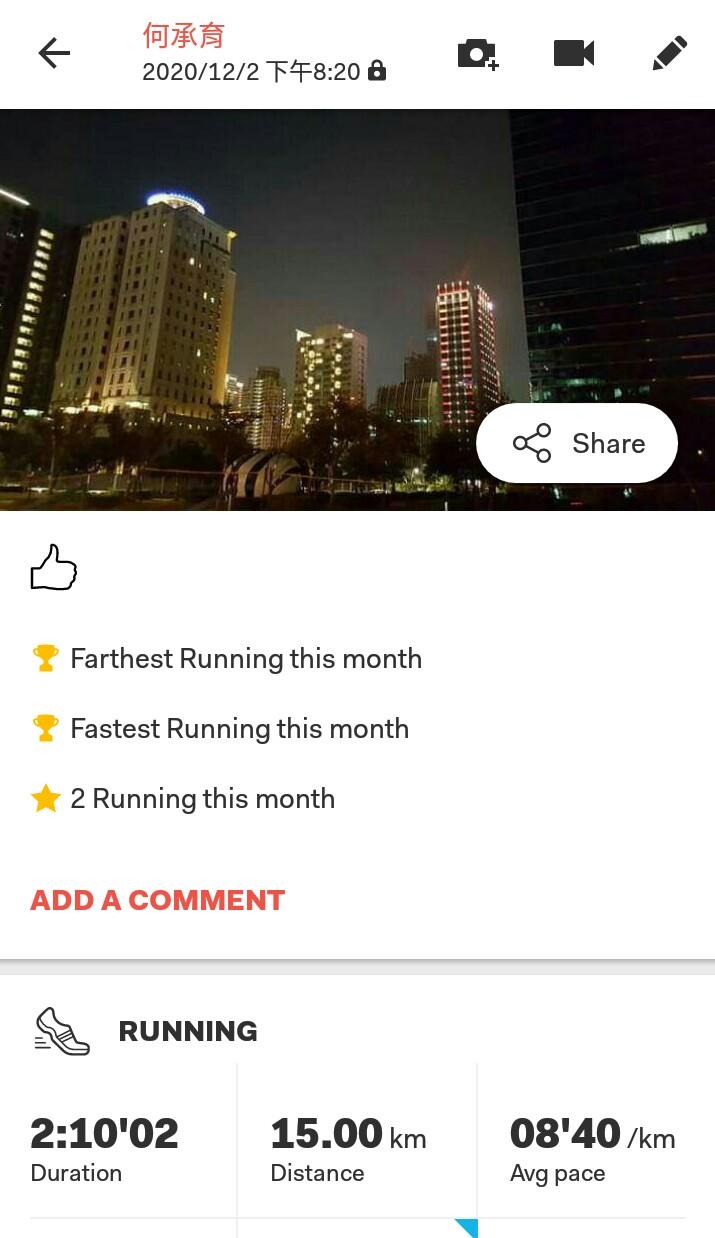The width and height of the screenshot is (715, 1238).
Task: Add a video to this workout
Action: (574, 53)
